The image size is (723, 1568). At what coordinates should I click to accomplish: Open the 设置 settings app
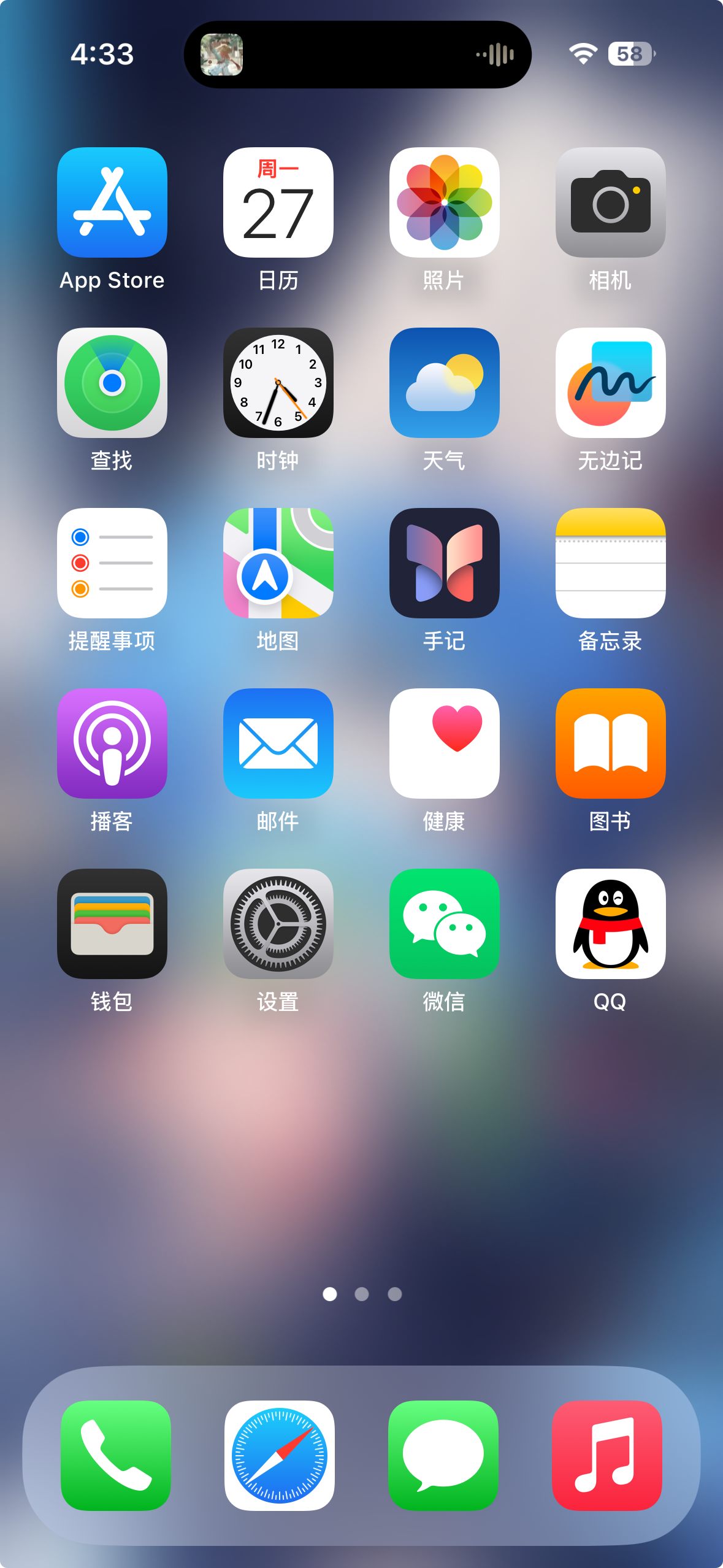click(x=278, y=924)
